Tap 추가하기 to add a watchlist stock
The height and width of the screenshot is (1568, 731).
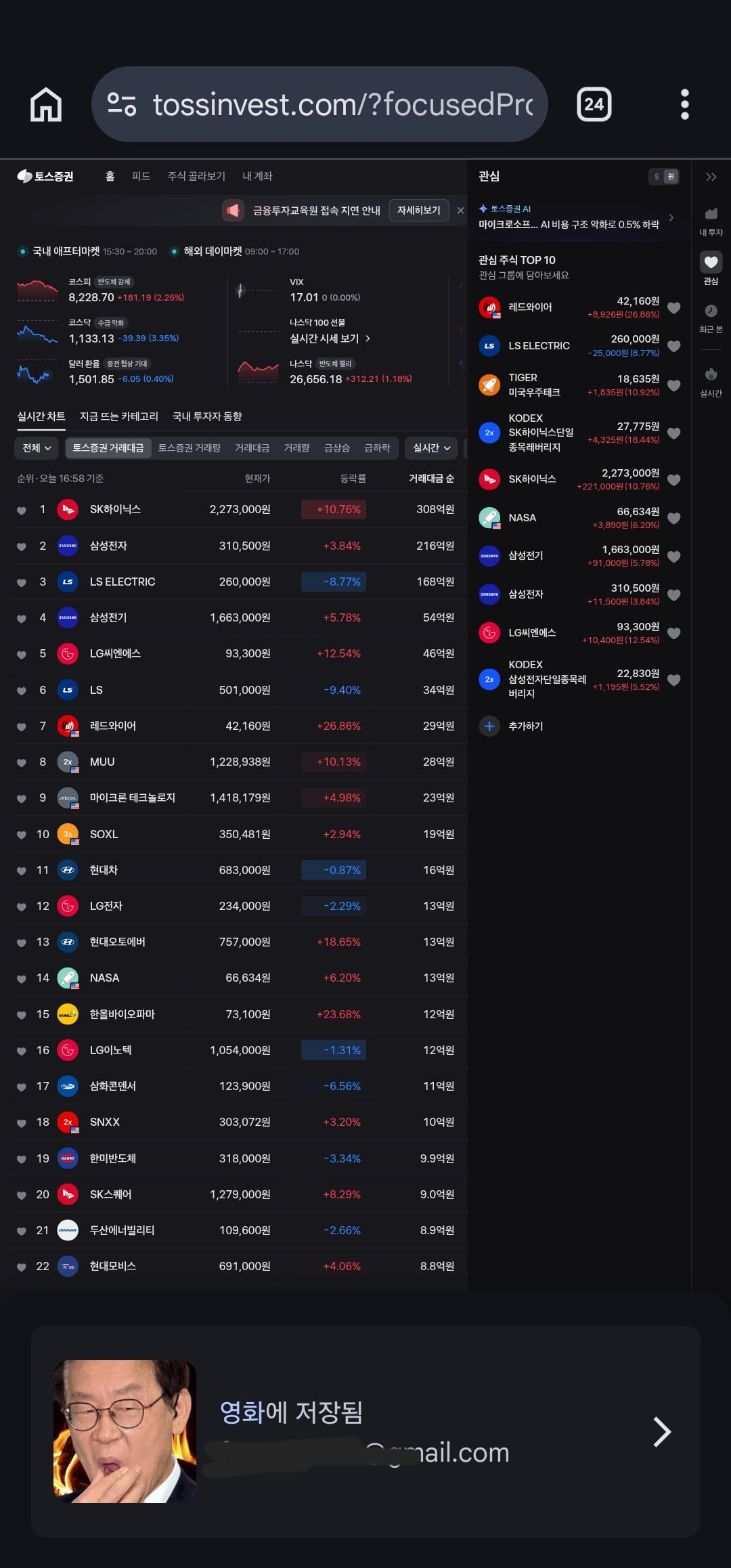tap(525, 726)
